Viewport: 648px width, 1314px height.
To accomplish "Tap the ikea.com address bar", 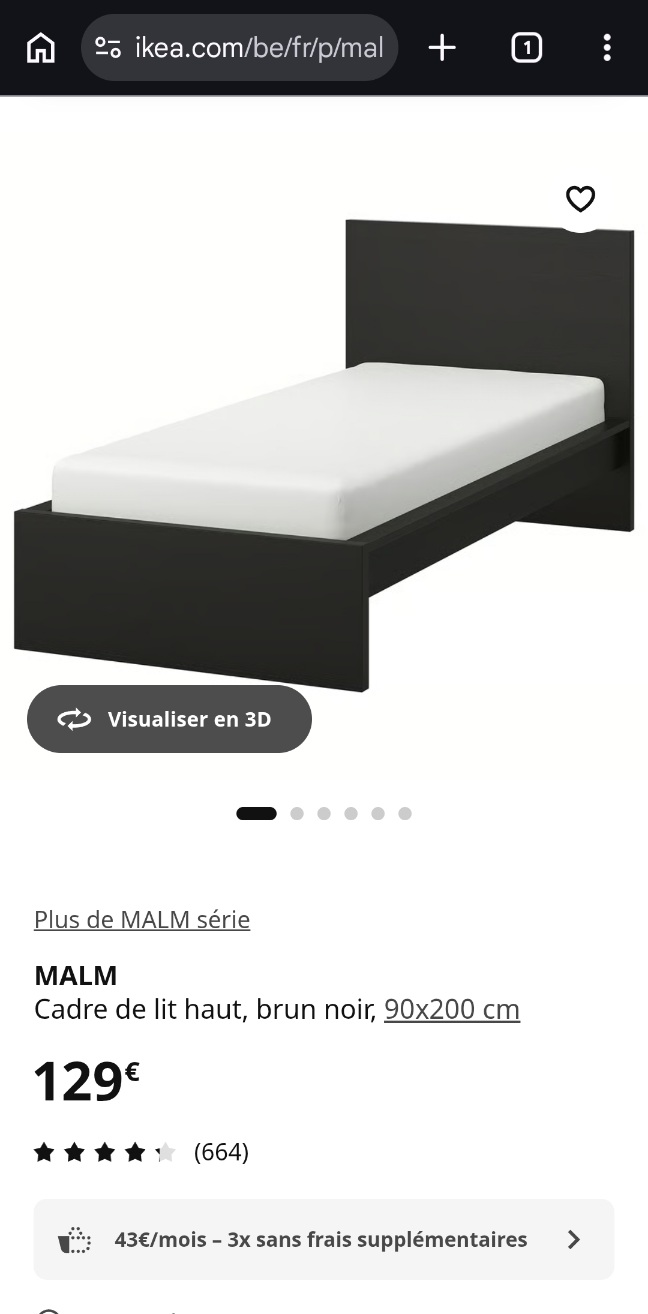I will pos(239,47).
